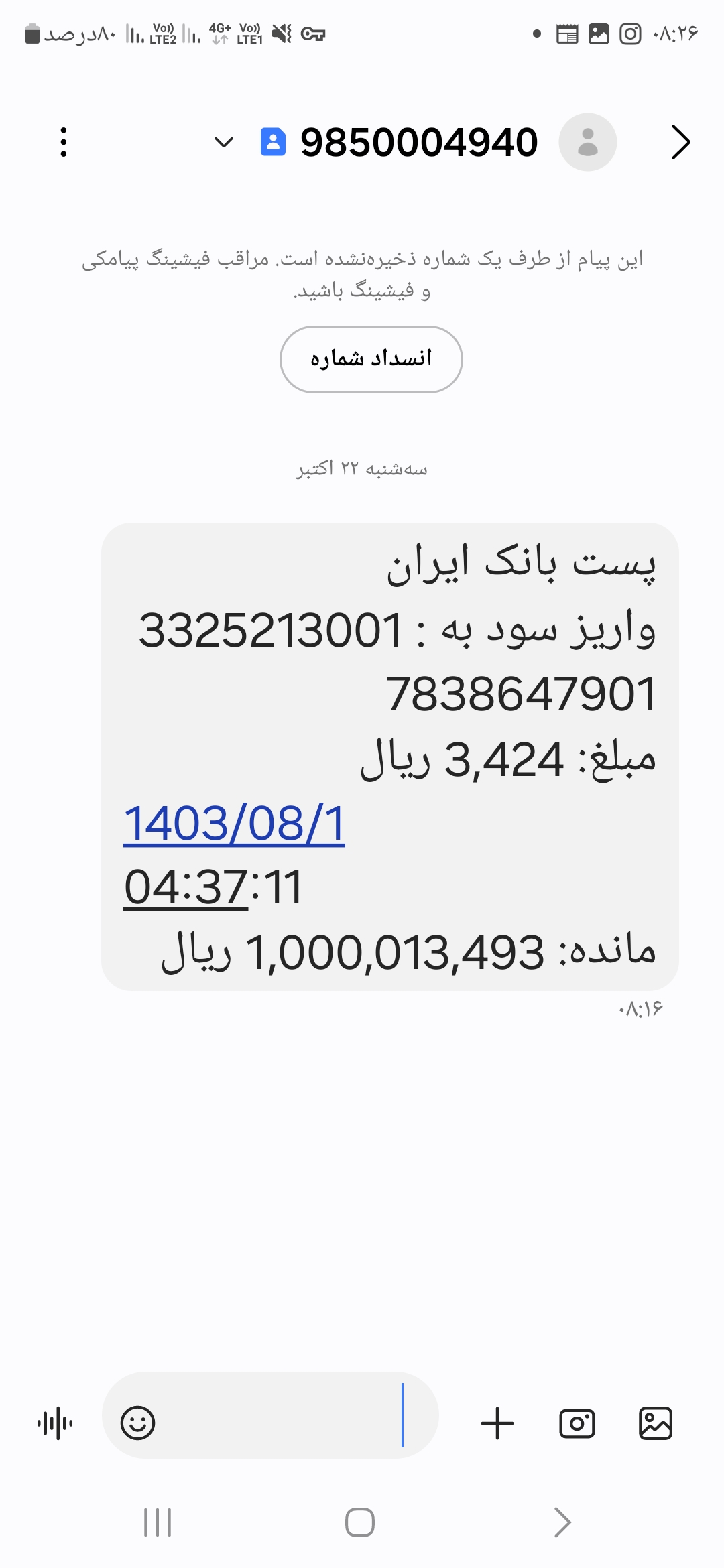Go back using the top-right arrow
Image resolution: width=724 pixels, height=1568 pixels.
pyautogui.click(x=680, y=142)
